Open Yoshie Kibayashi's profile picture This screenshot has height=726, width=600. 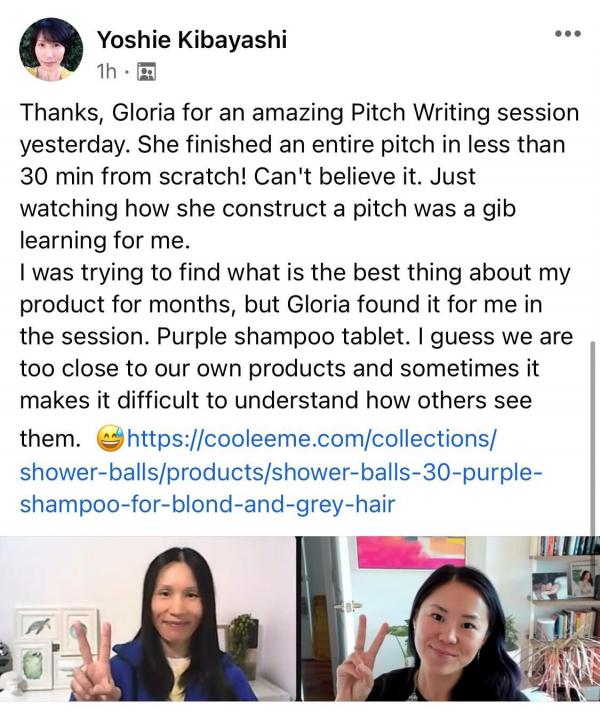pos(48,49)
